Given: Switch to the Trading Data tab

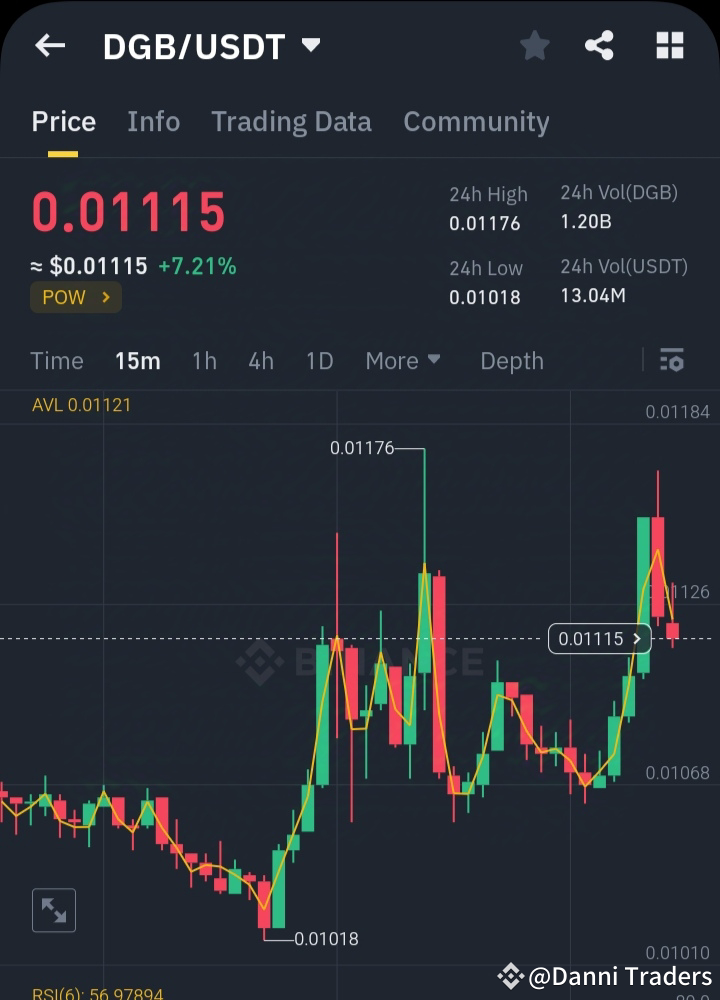Looking at the screenshot, I should pos(291,121).
